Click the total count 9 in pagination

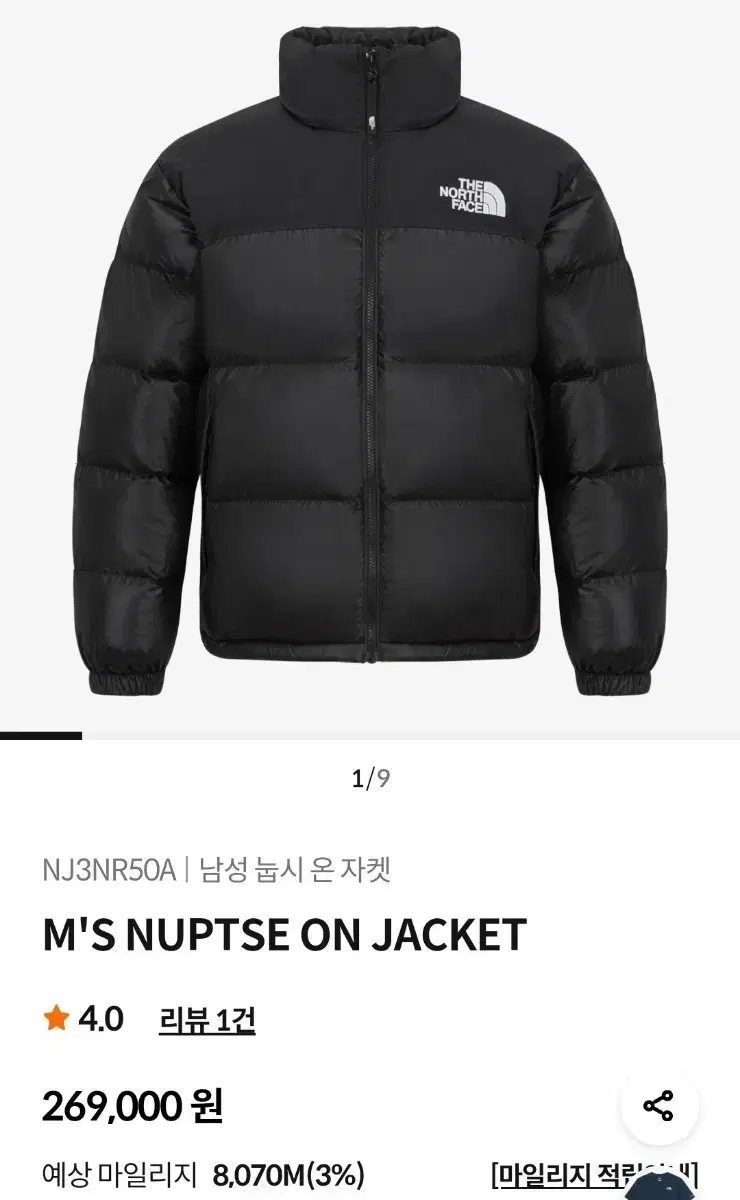click(383, 775)
